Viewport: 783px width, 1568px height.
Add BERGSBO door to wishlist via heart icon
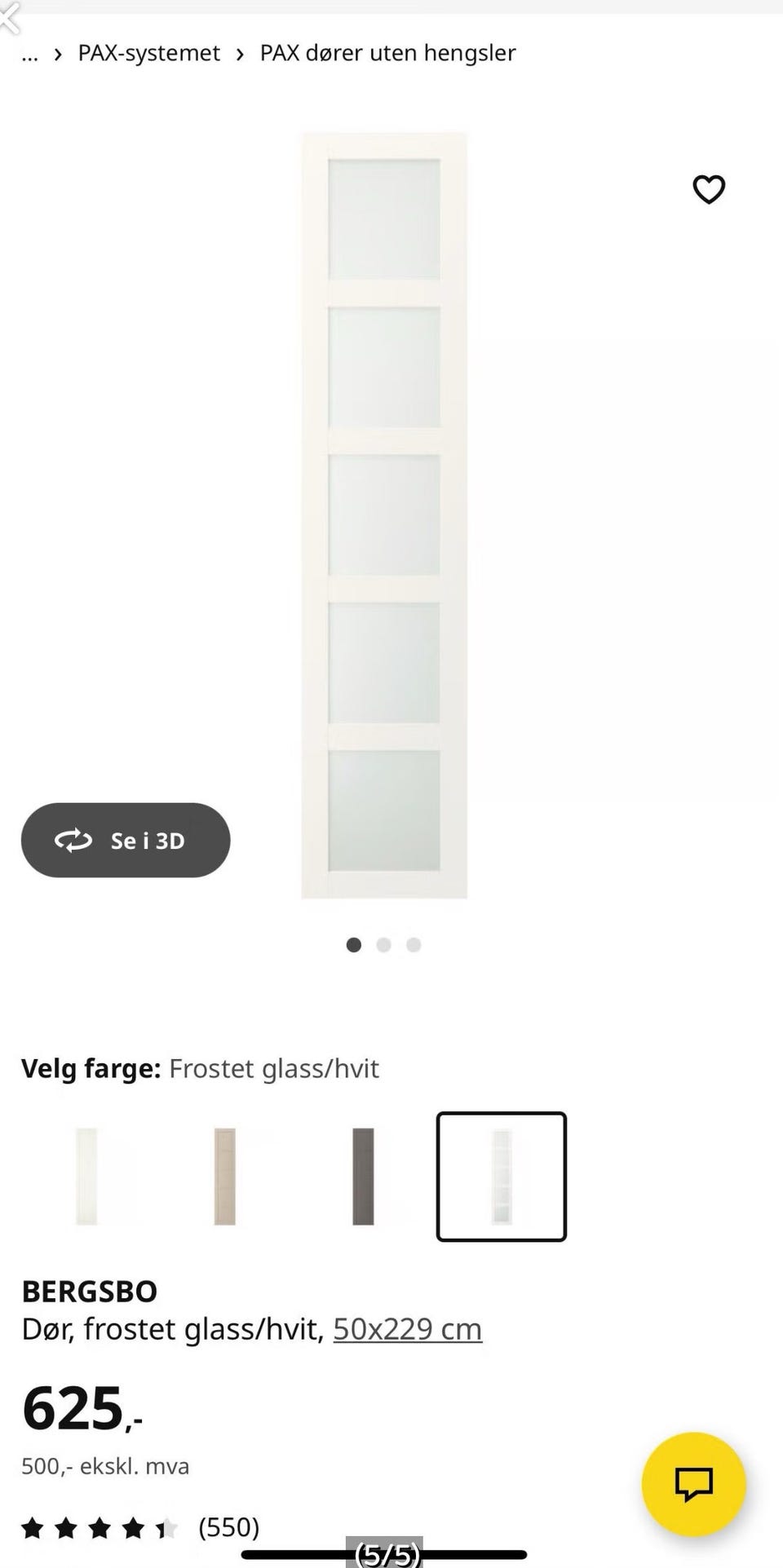point(708,189)
